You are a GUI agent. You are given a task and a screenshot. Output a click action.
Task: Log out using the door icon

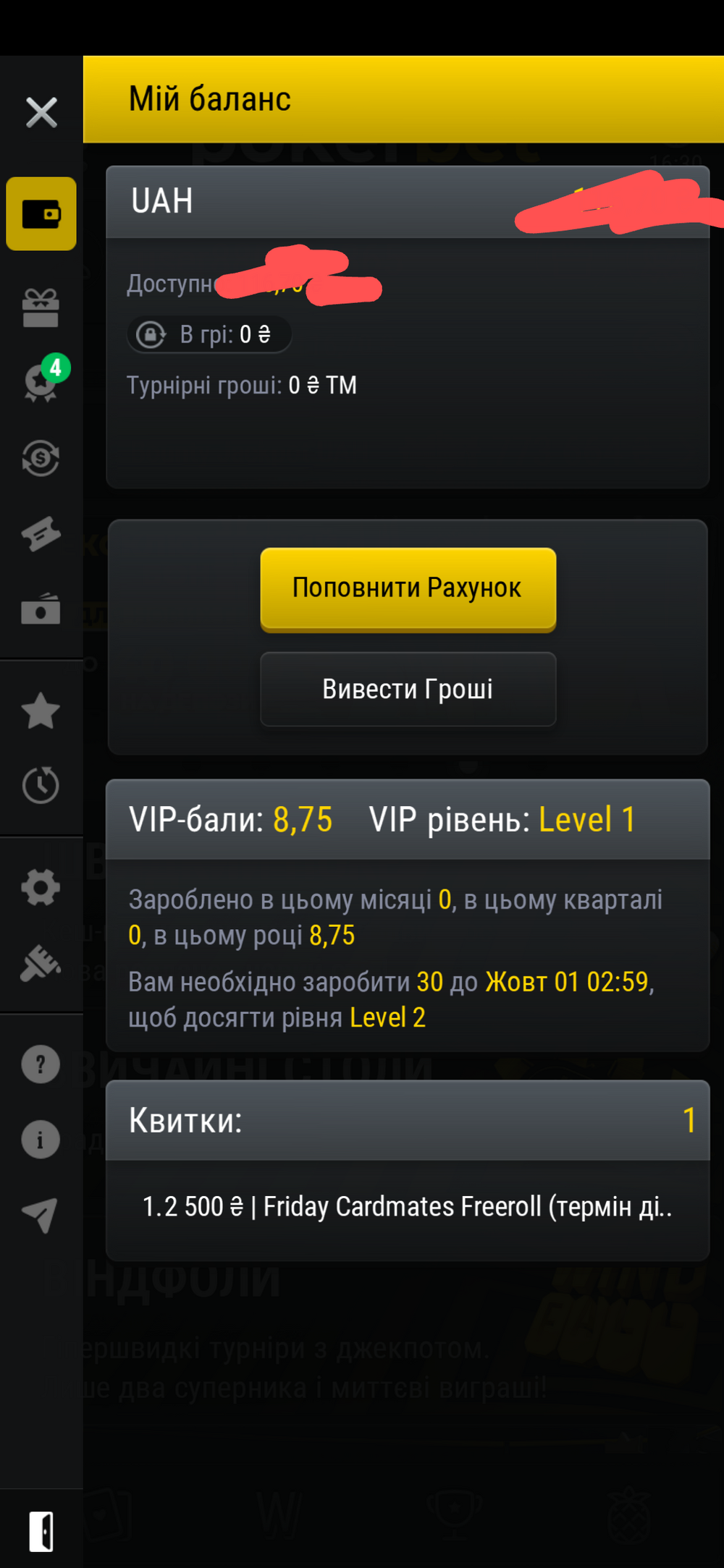41,1532
